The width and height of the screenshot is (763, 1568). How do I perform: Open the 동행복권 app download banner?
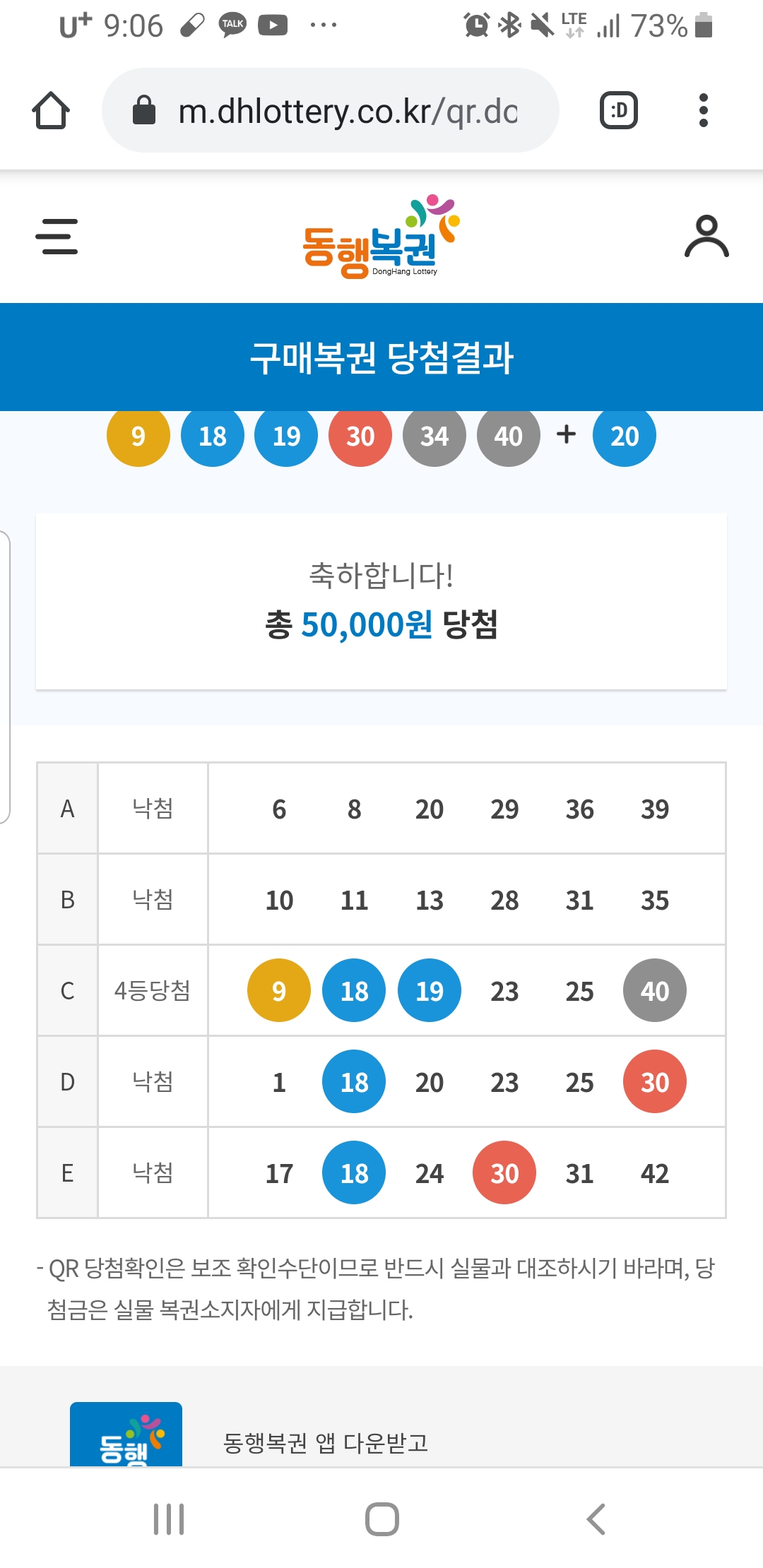pos(381,1434)
